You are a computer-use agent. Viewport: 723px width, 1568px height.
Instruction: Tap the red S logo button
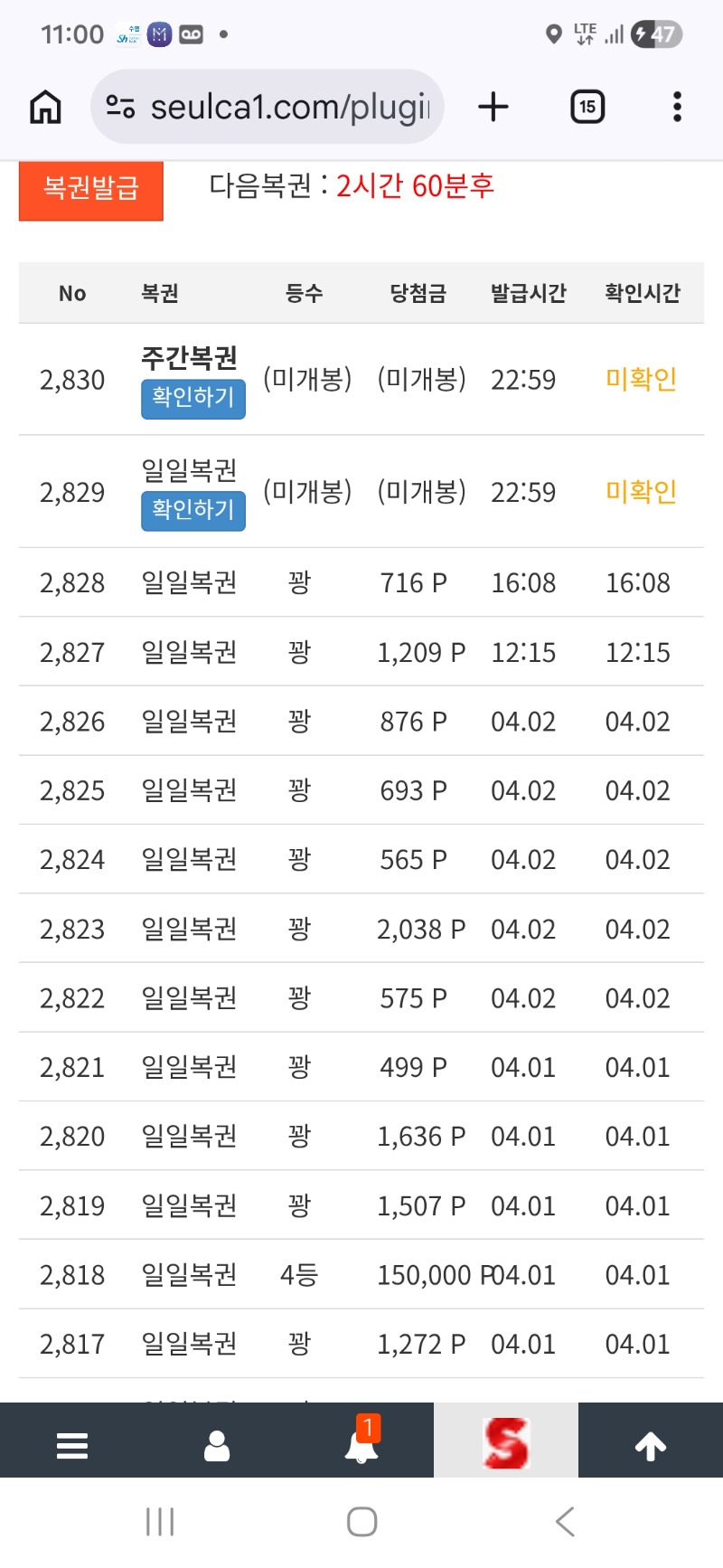[506, 1442]
